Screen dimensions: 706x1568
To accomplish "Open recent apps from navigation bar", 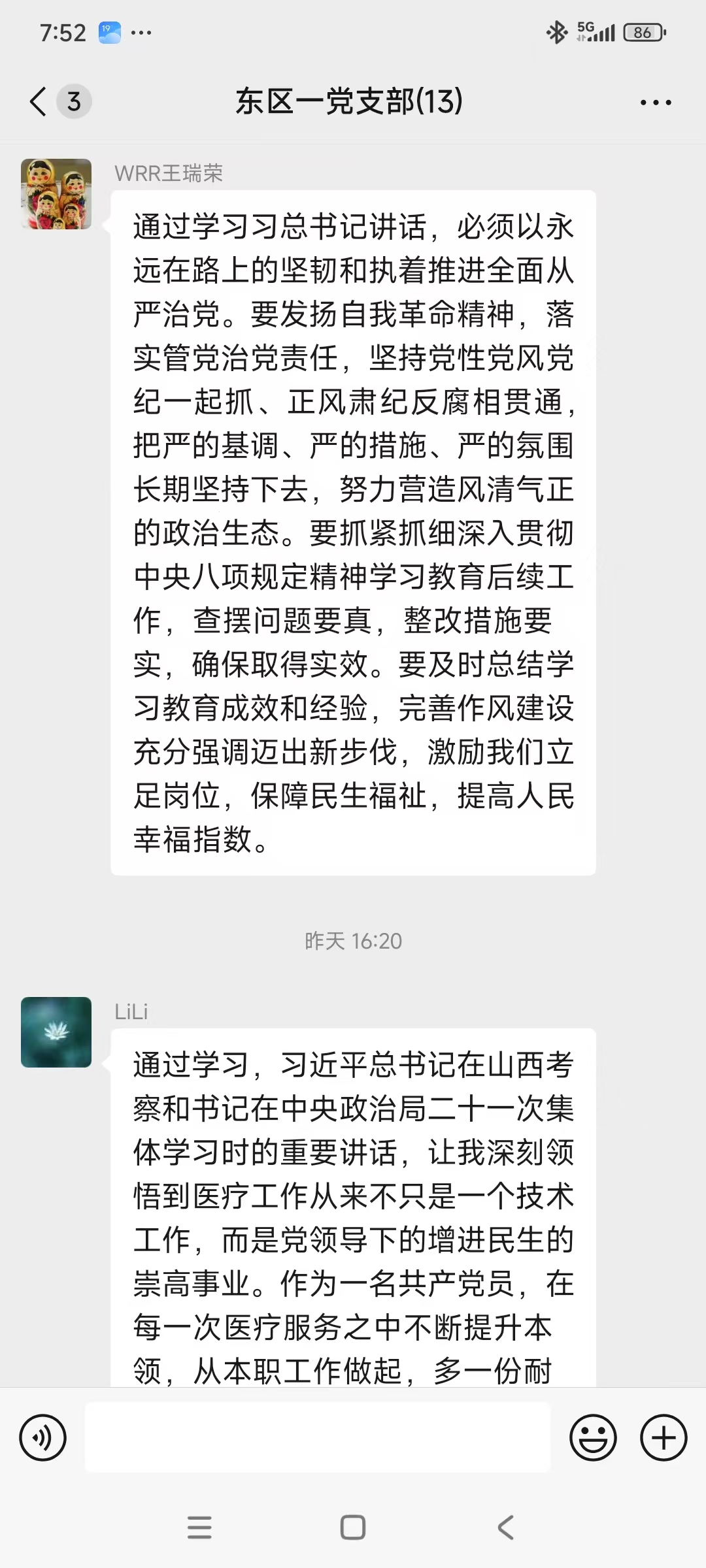I will coord(199,1527).
